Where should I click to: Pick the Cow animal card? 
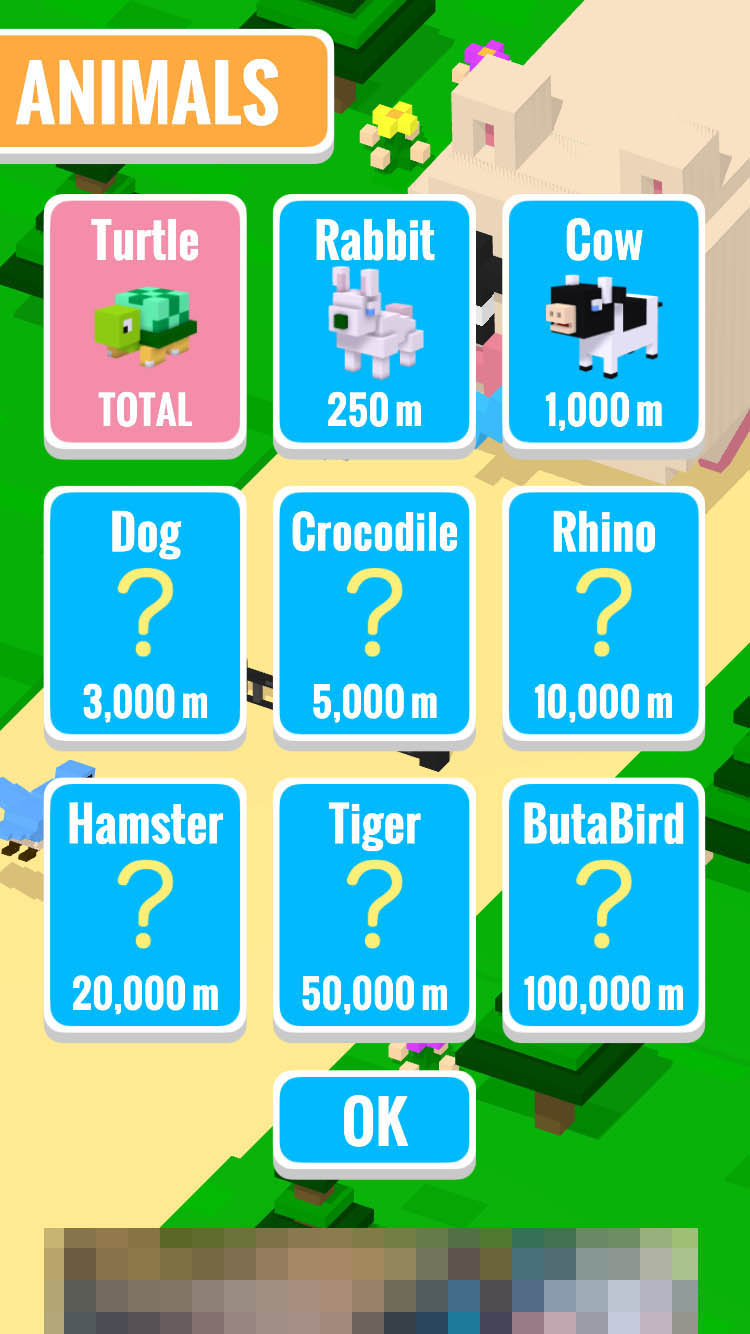(603, 323)
